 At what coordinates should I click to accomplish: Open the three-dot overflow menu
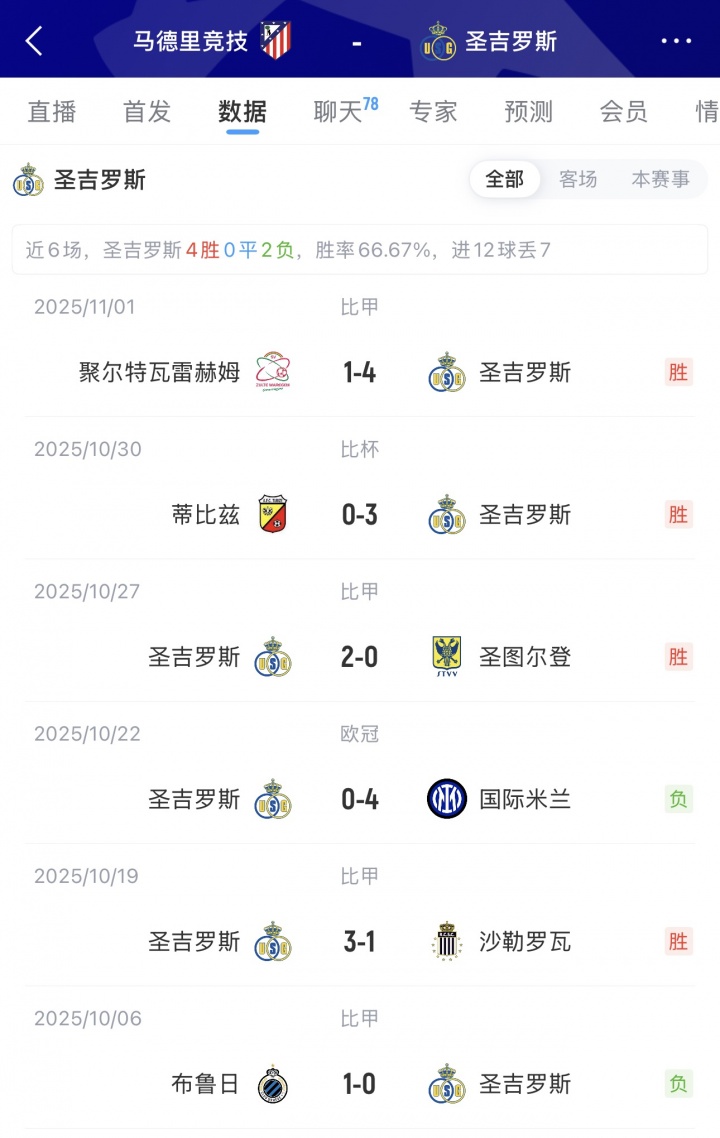[x=676, y=41]
